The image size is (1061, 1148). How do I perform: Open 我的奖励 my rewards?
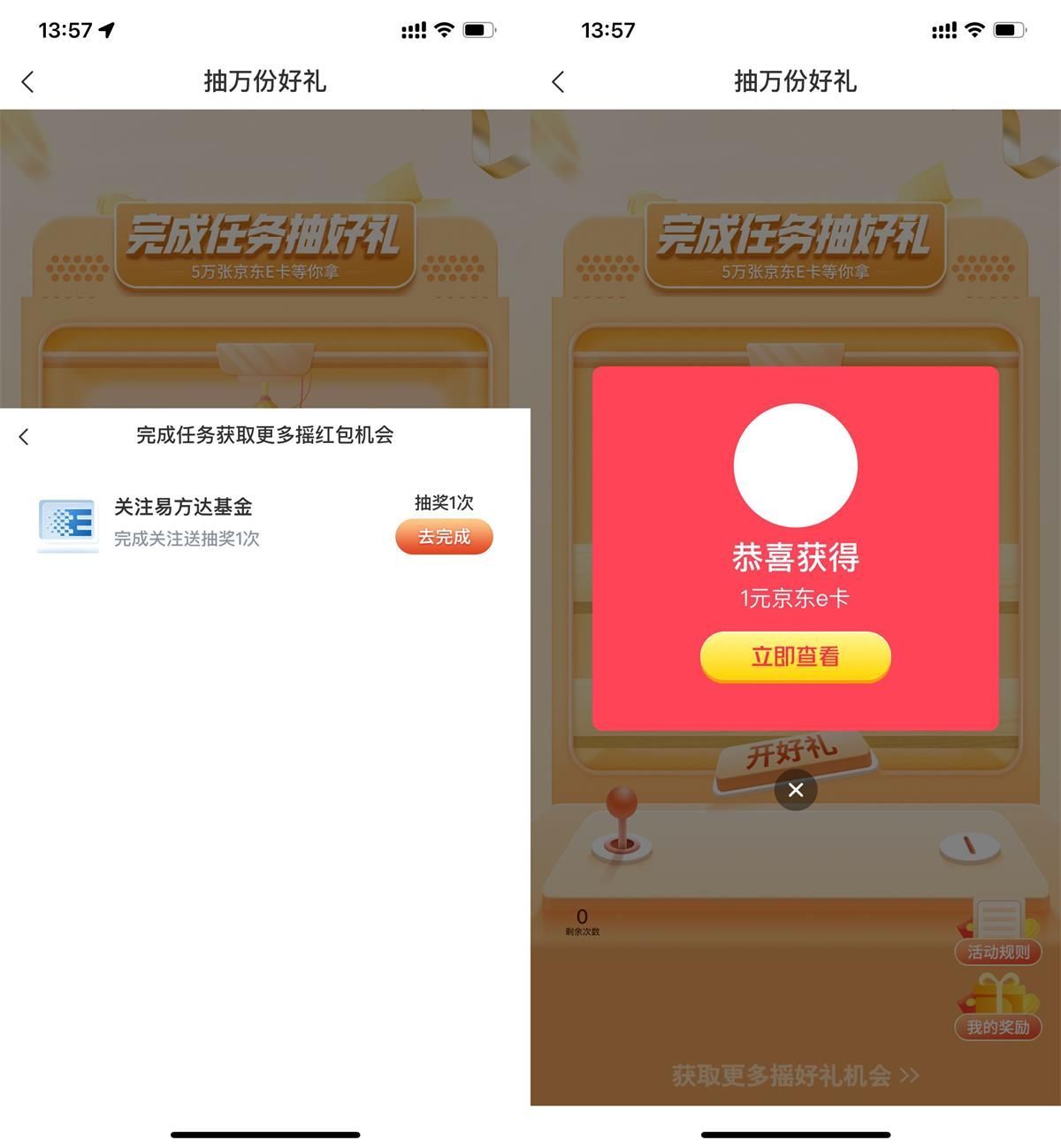coord(998,1026)
